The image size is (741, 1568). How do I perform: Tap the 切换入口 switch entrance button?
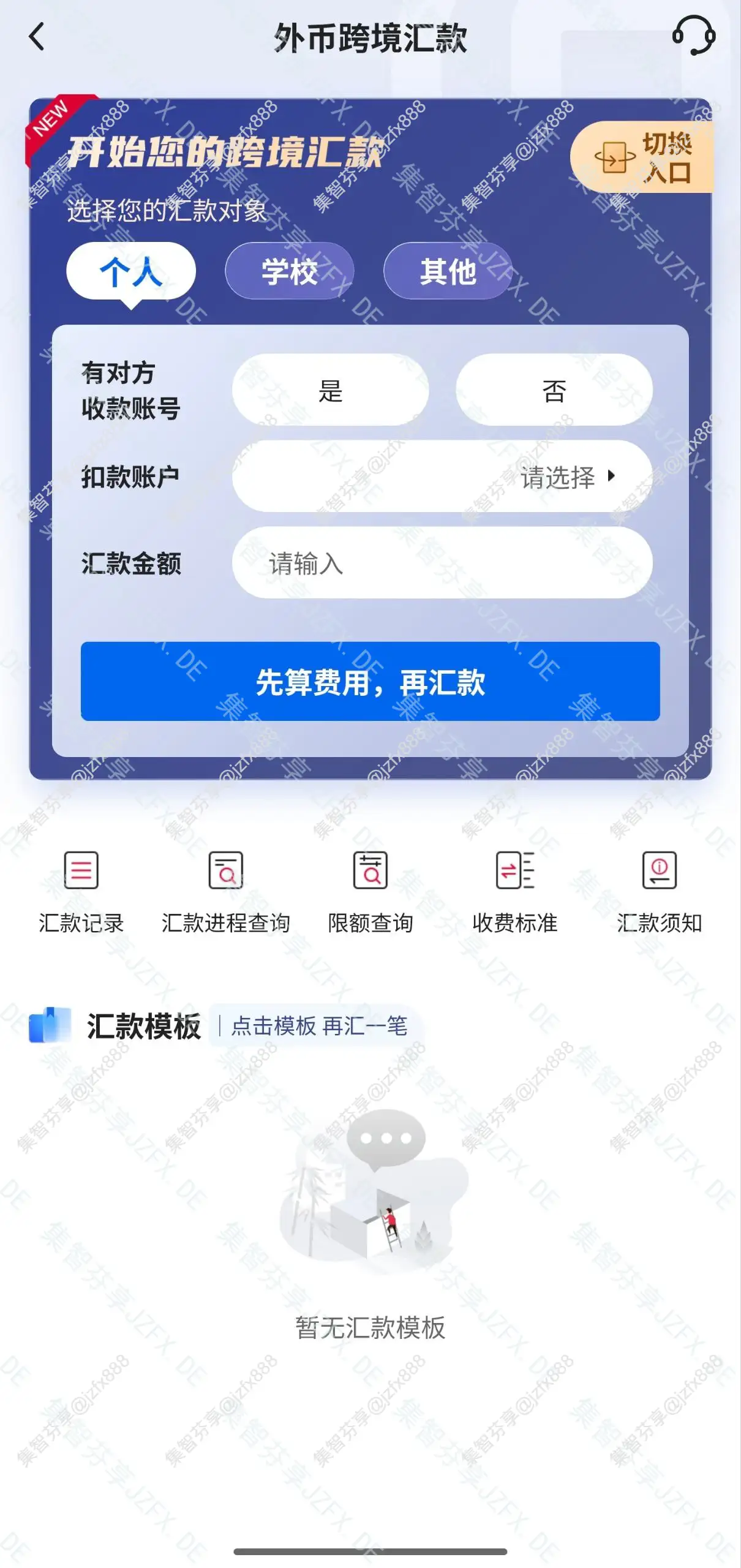coord(643,157)
